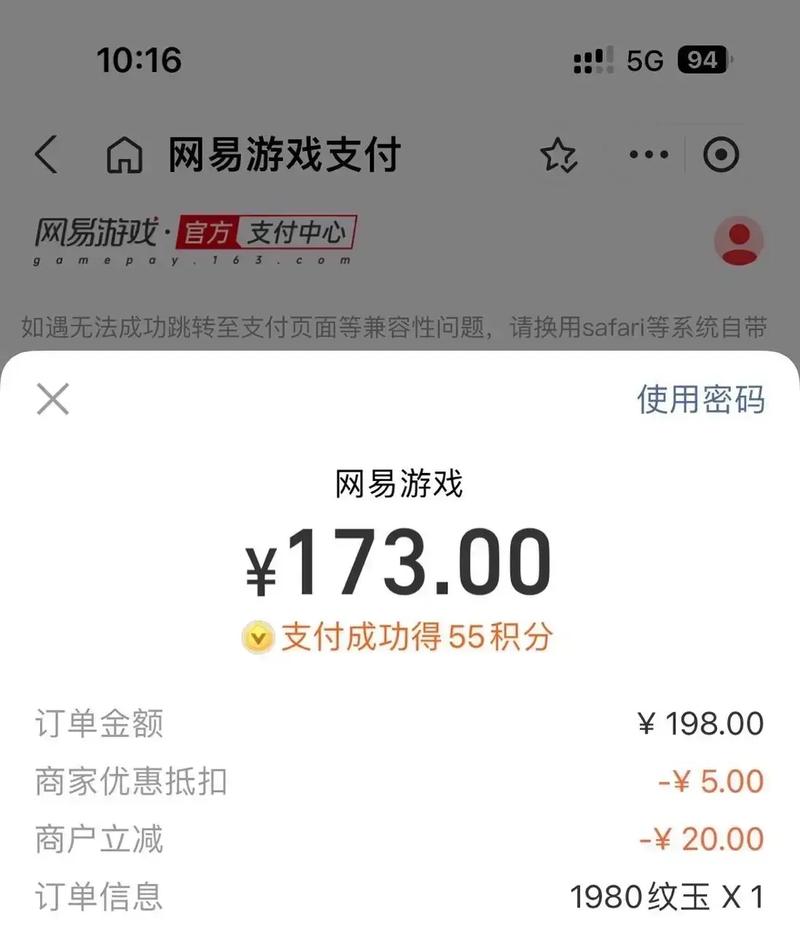Close the payment sheet with the X
Viewport: 800px width, 933px height.
click(49, 398)
